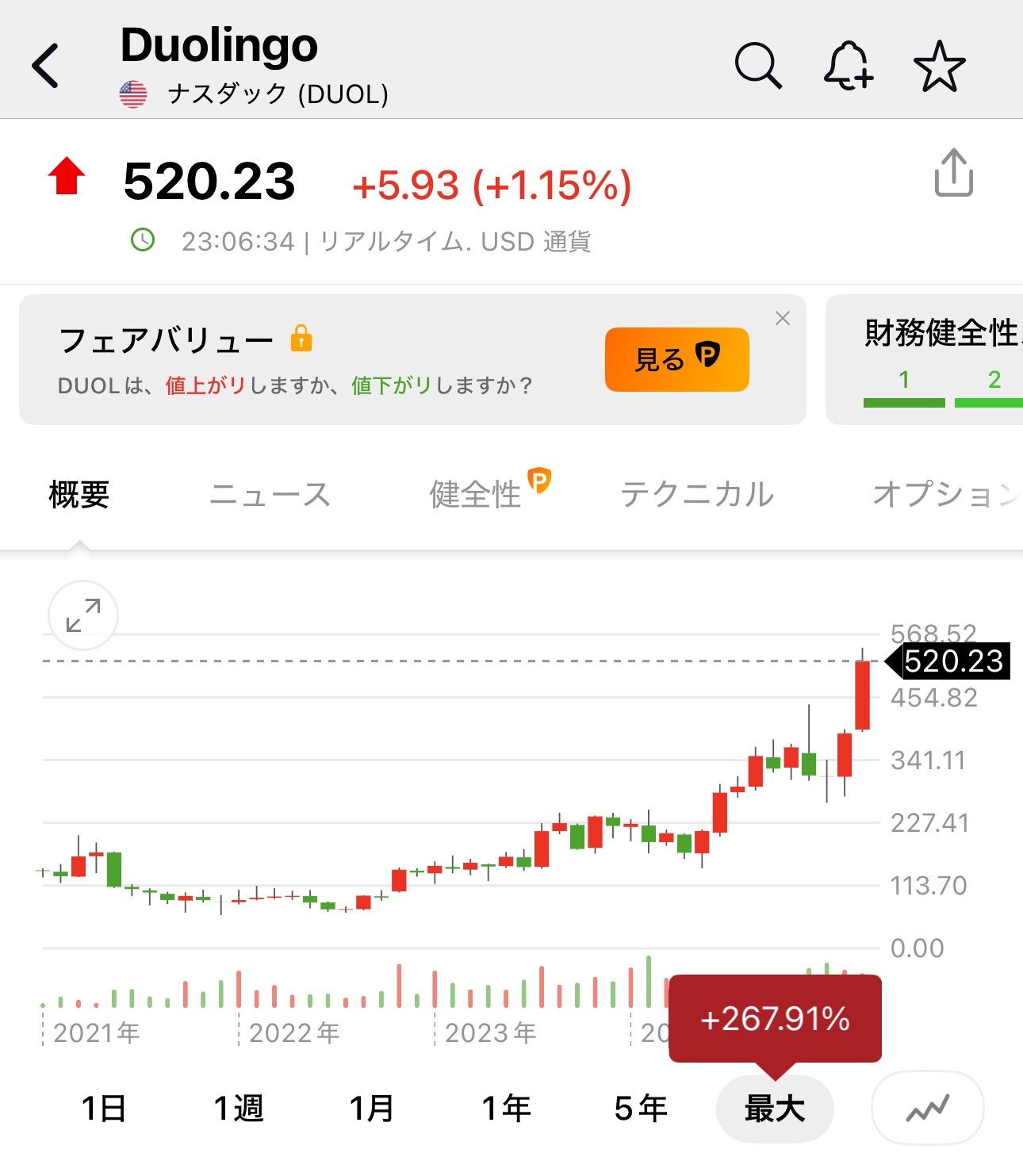Viewport: 1023px width, 1176px height.
Task: Dismiss the fair value banner with X
Action: [783, 318]
